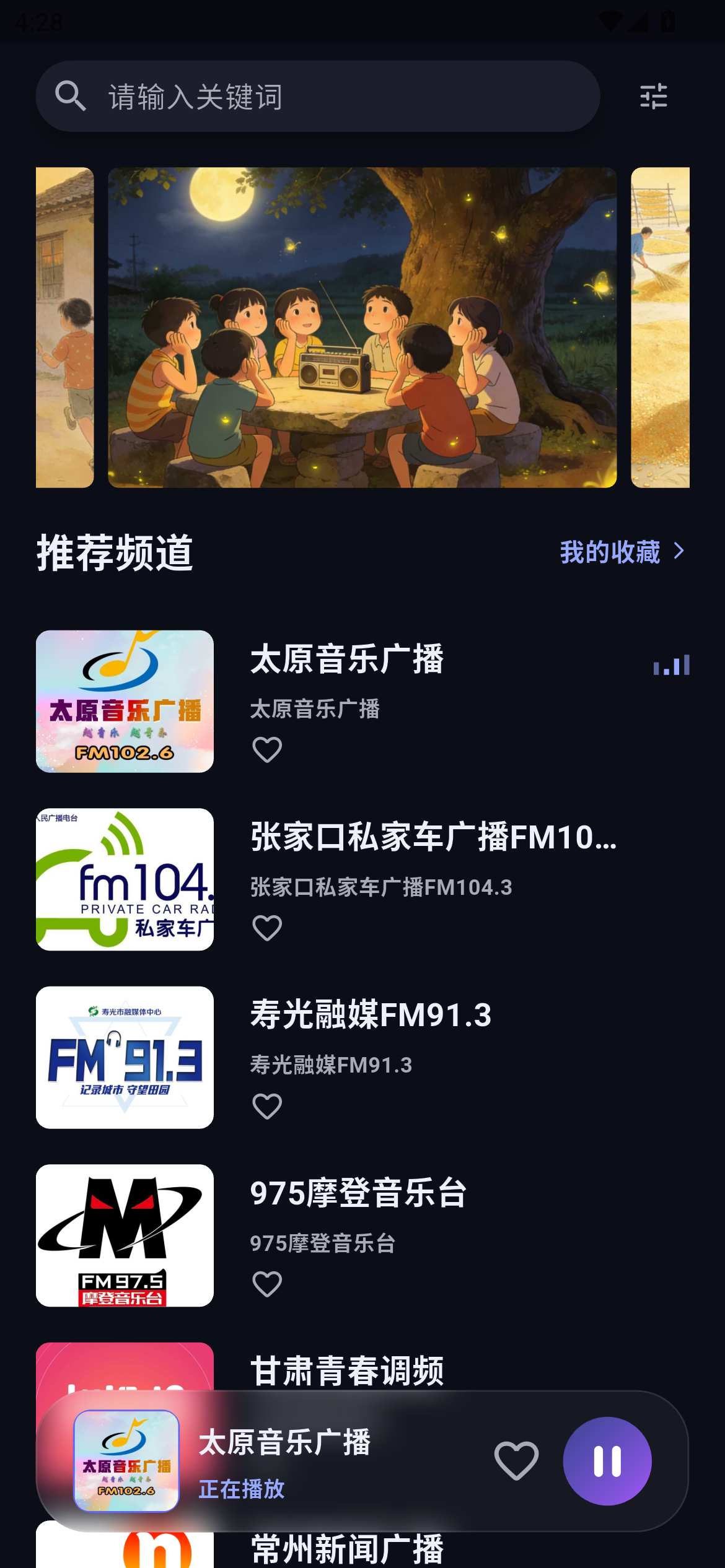Favorite the now-playing station in mini player
The height and width of the screenshot is (1568, 725).
coord(516,1461)
